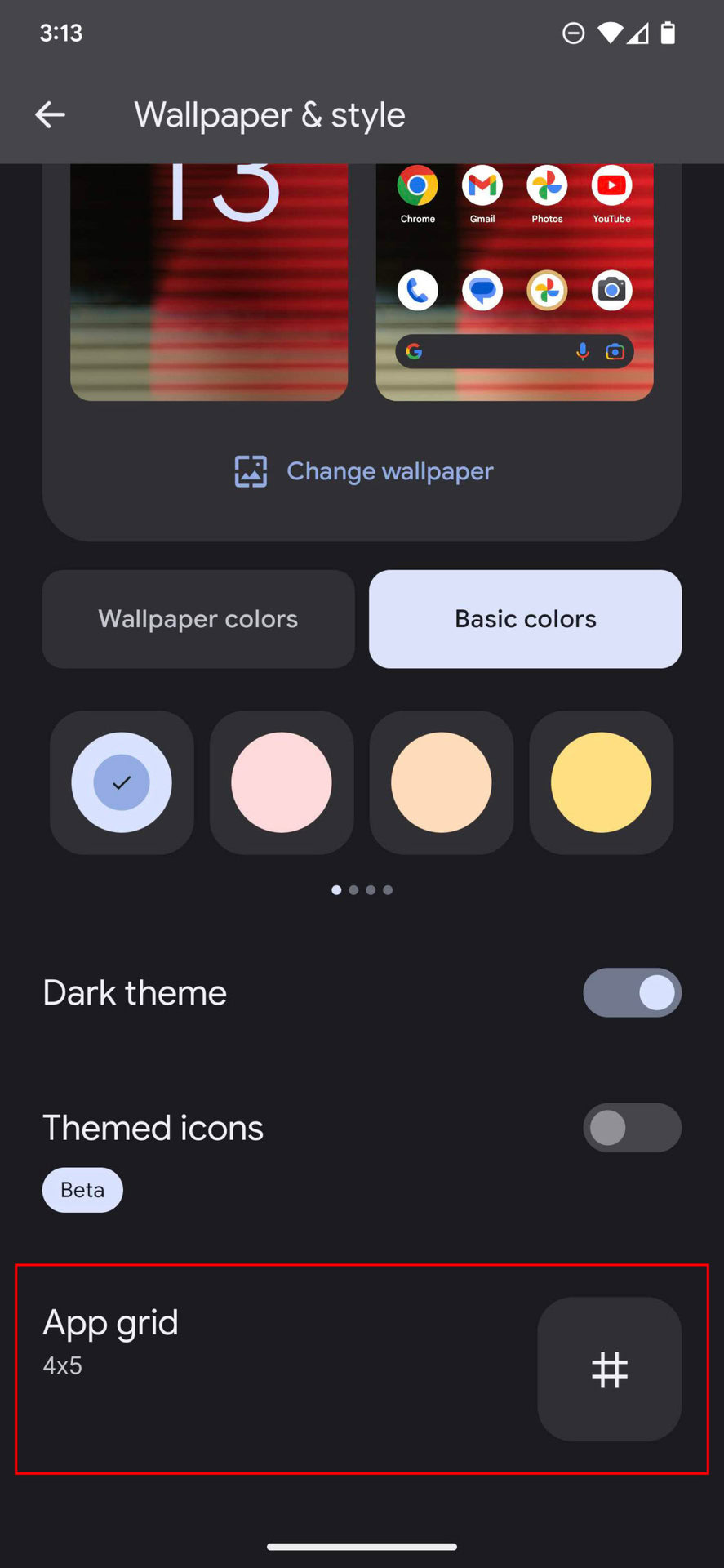Select the peach color swatch

coord(442,782)
